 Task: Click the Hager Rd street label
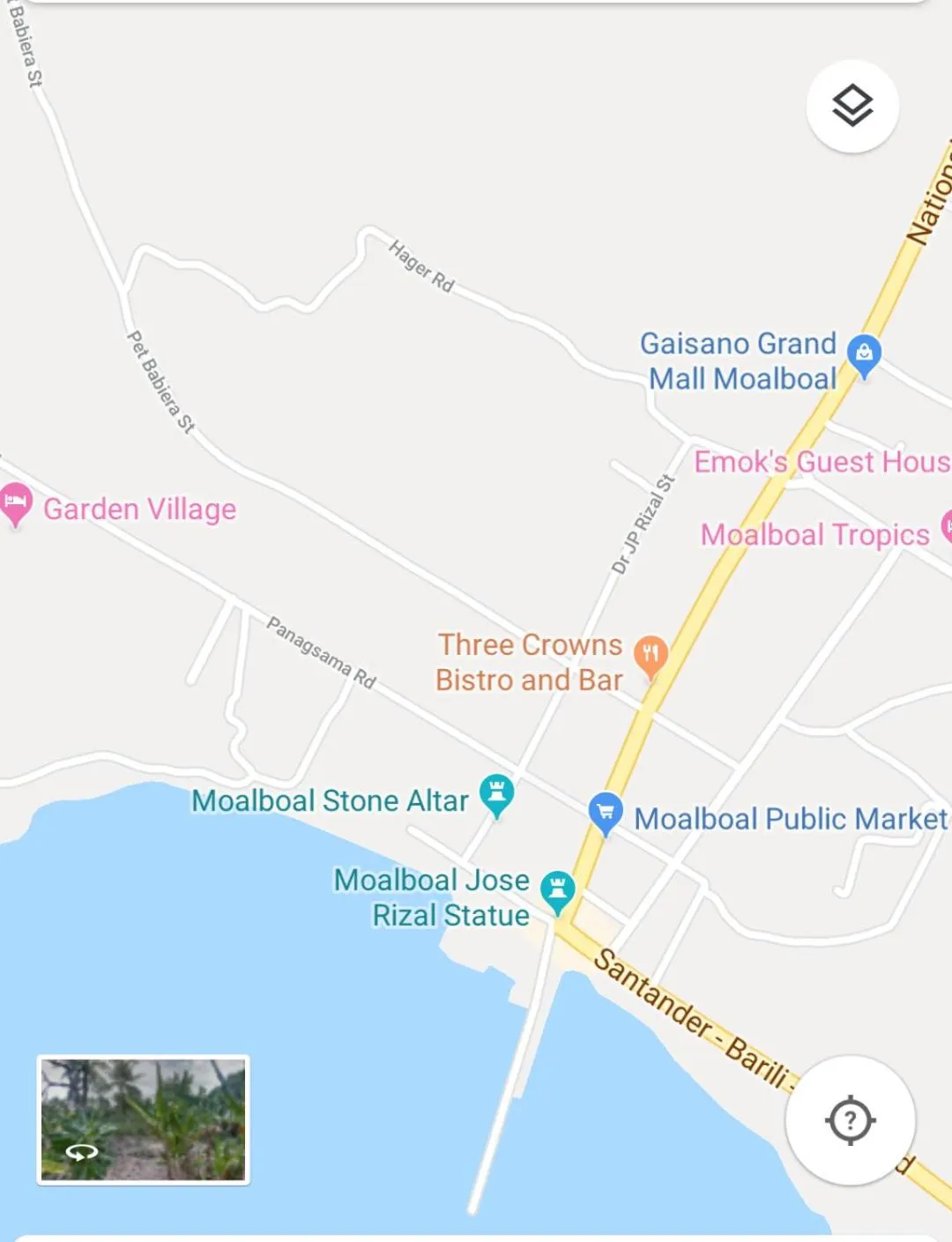418,264
